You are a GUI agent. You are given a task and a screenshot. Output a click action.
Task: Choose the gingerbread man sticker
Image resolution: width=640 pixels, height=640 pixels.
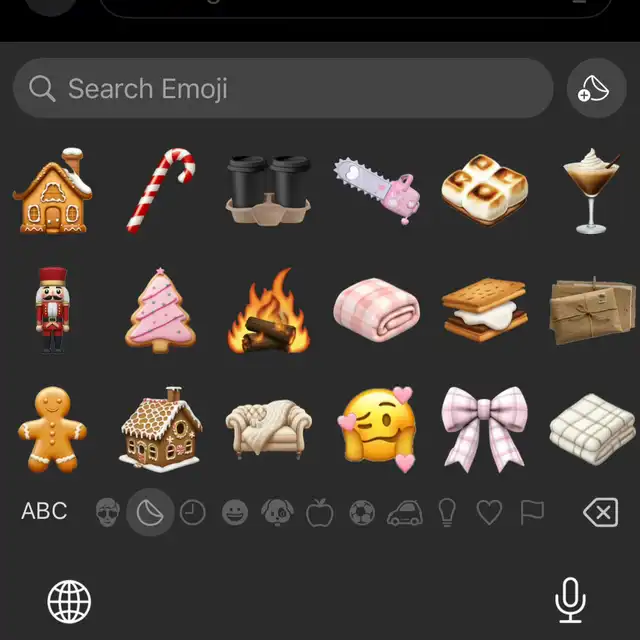(52, 430)
